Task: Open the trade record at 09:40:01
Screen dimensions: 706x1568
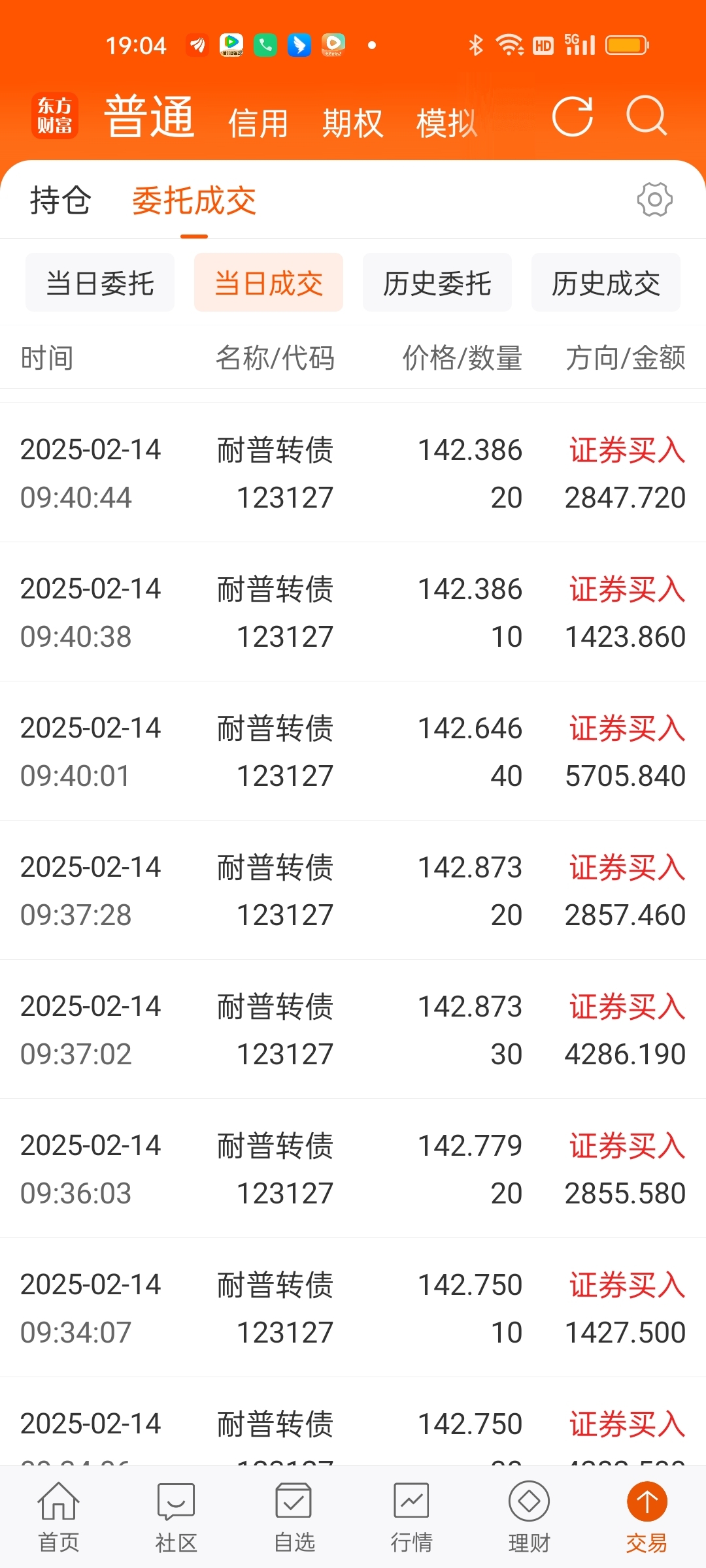Action: click(353, 751)
